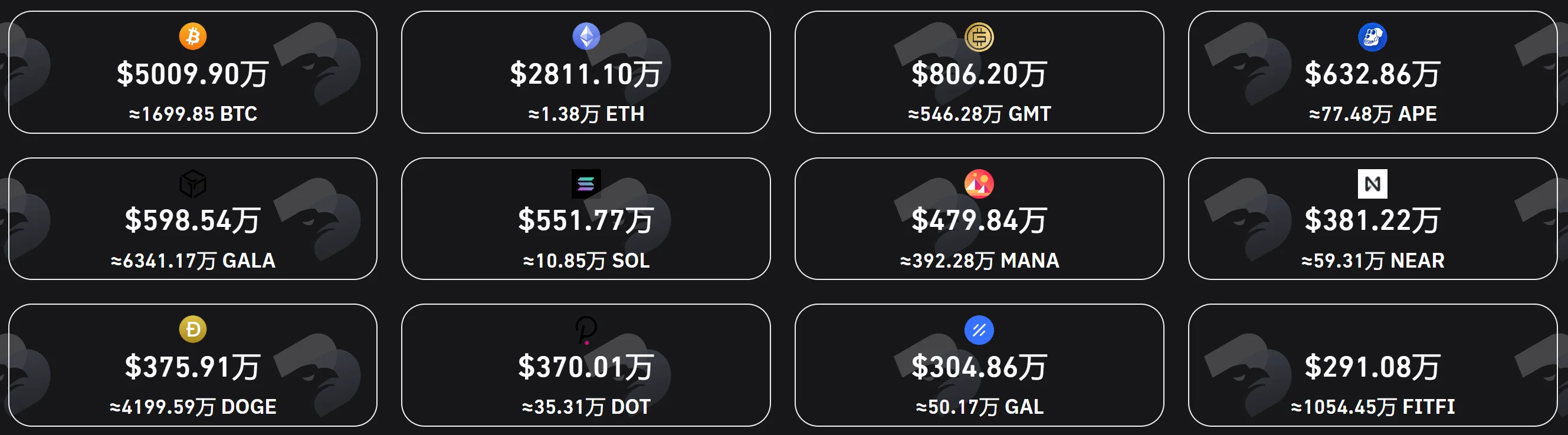Tap the APE card
This screenshot has height=435, width=1568.
click(1372, 72)
